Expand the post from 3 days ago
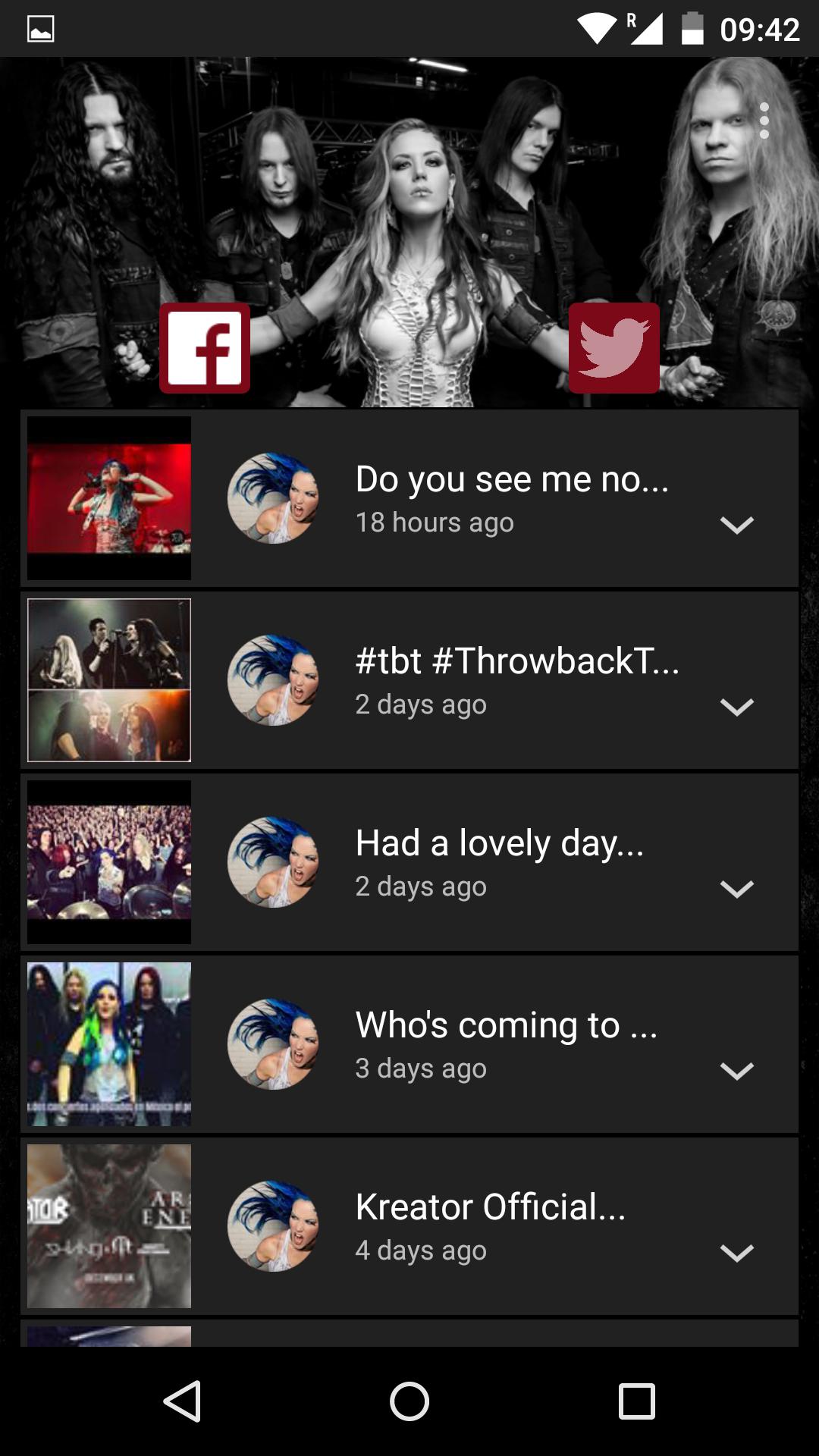The height and width of the screenshot is (1456, 819). click(736, 1071)
